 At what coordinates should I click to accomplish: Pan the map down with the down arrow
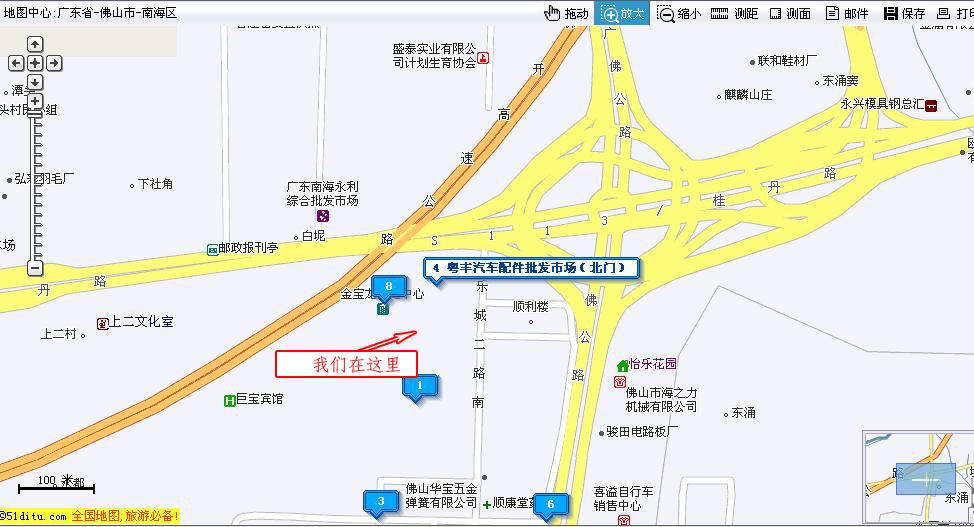click(x=35, y=82)
